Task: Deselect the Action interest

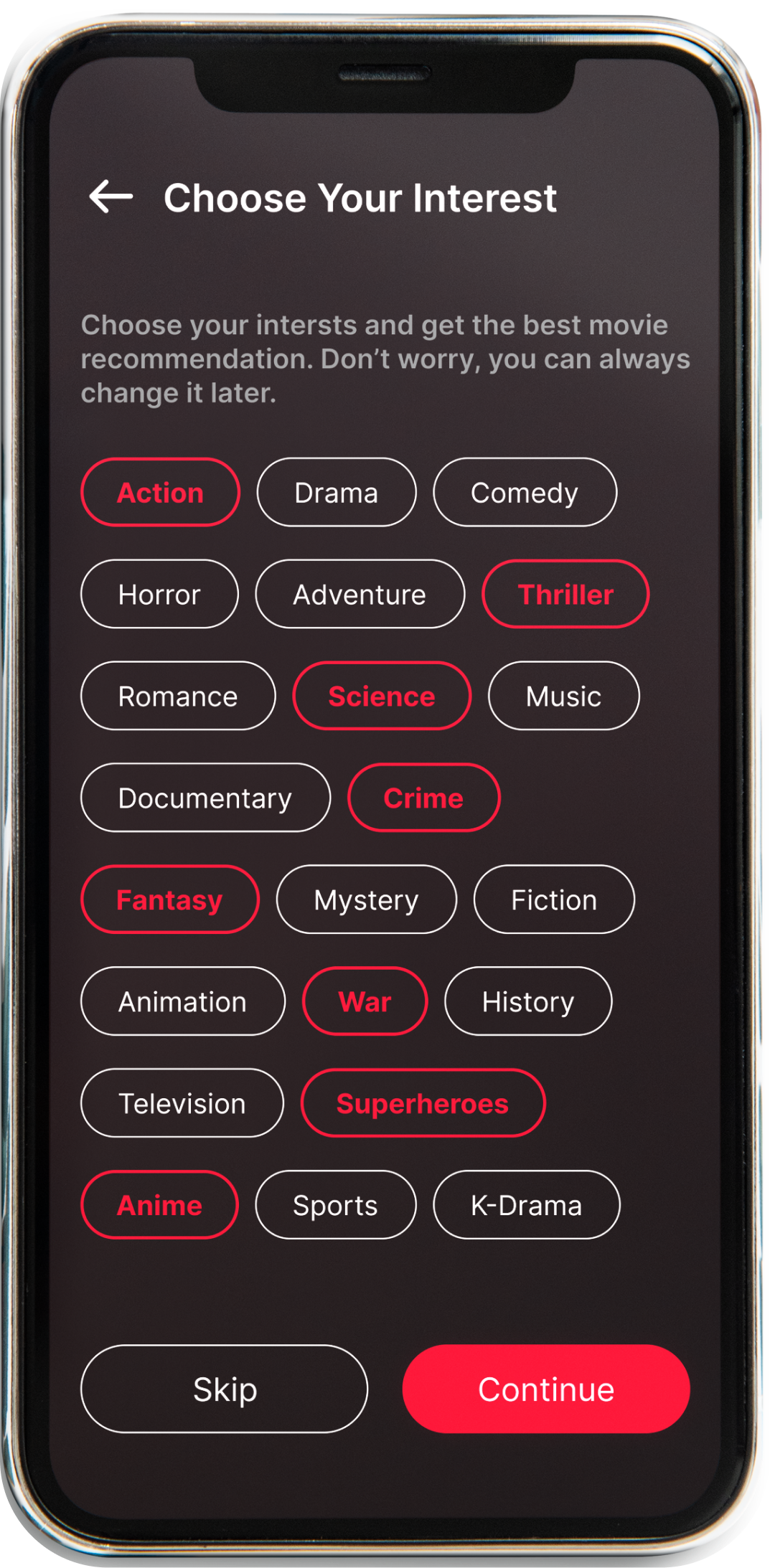Action: tap(159, 492)
